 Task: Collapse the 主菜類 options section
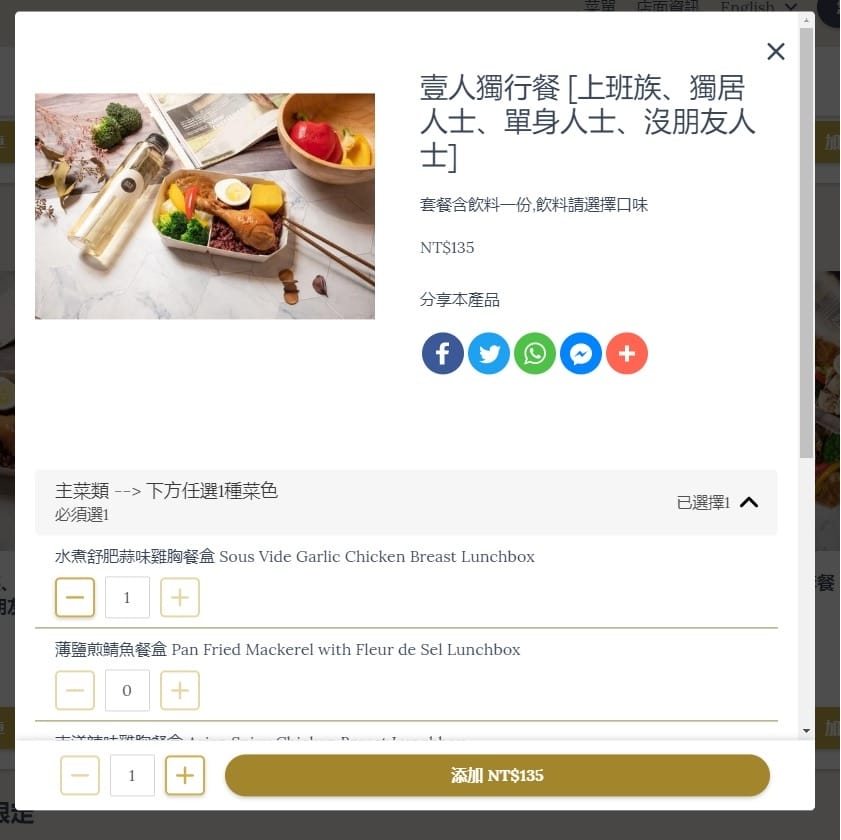[749, 502]
